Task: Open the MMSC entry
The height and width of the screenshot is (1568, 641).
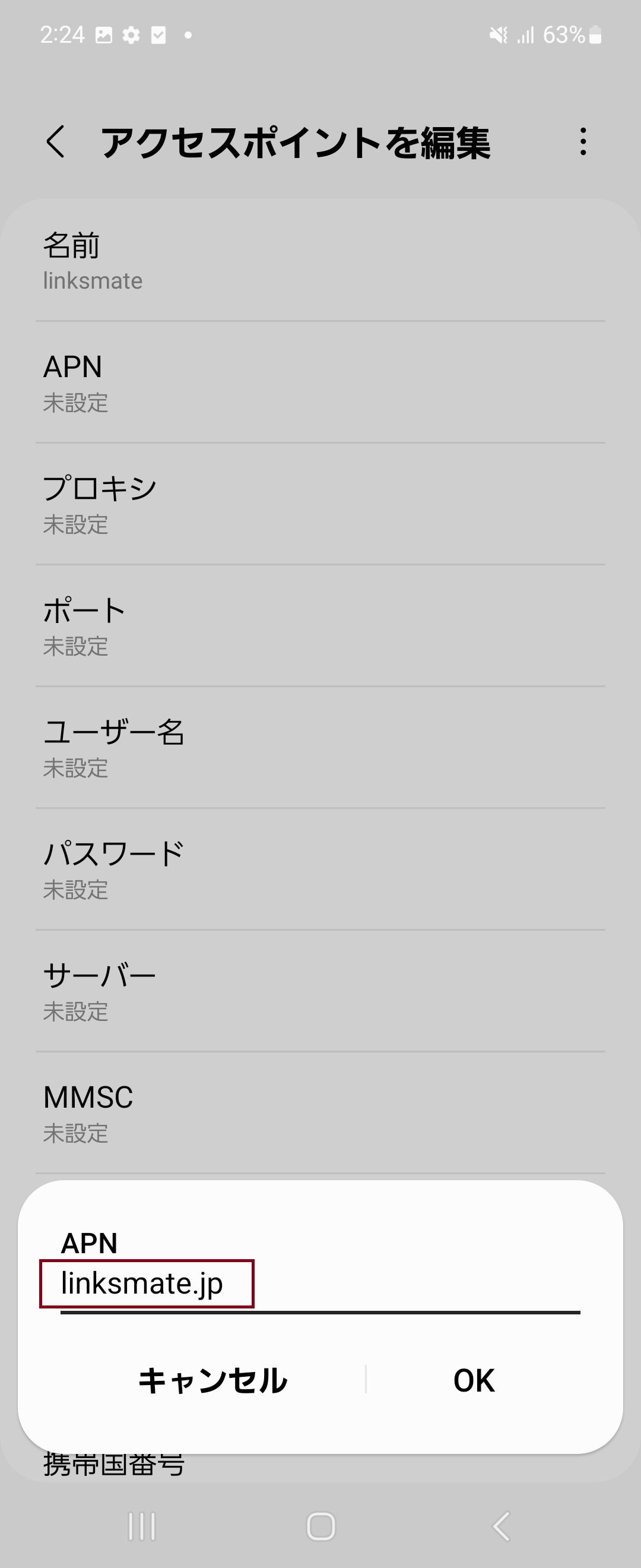Action: pyautogui.click(x=320, y=1114)
